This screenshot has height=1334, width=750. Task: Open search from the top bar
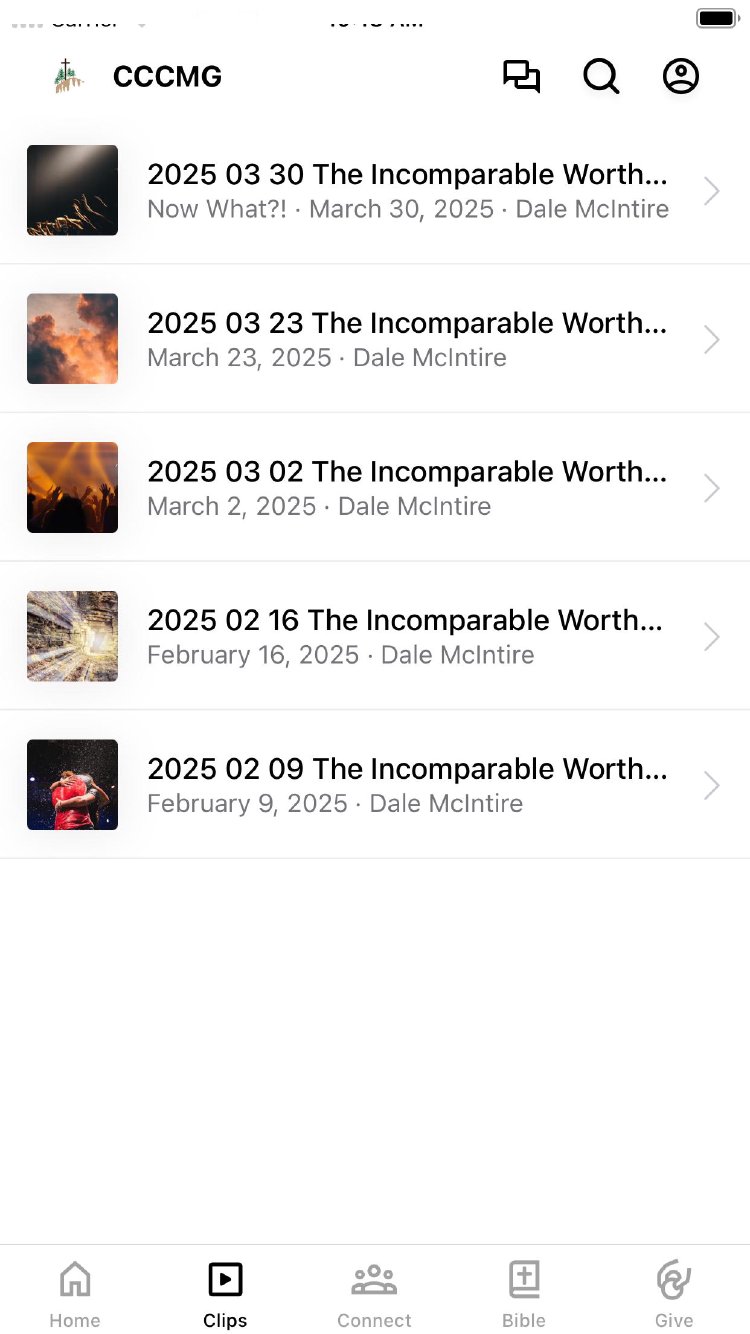point(601,77)
